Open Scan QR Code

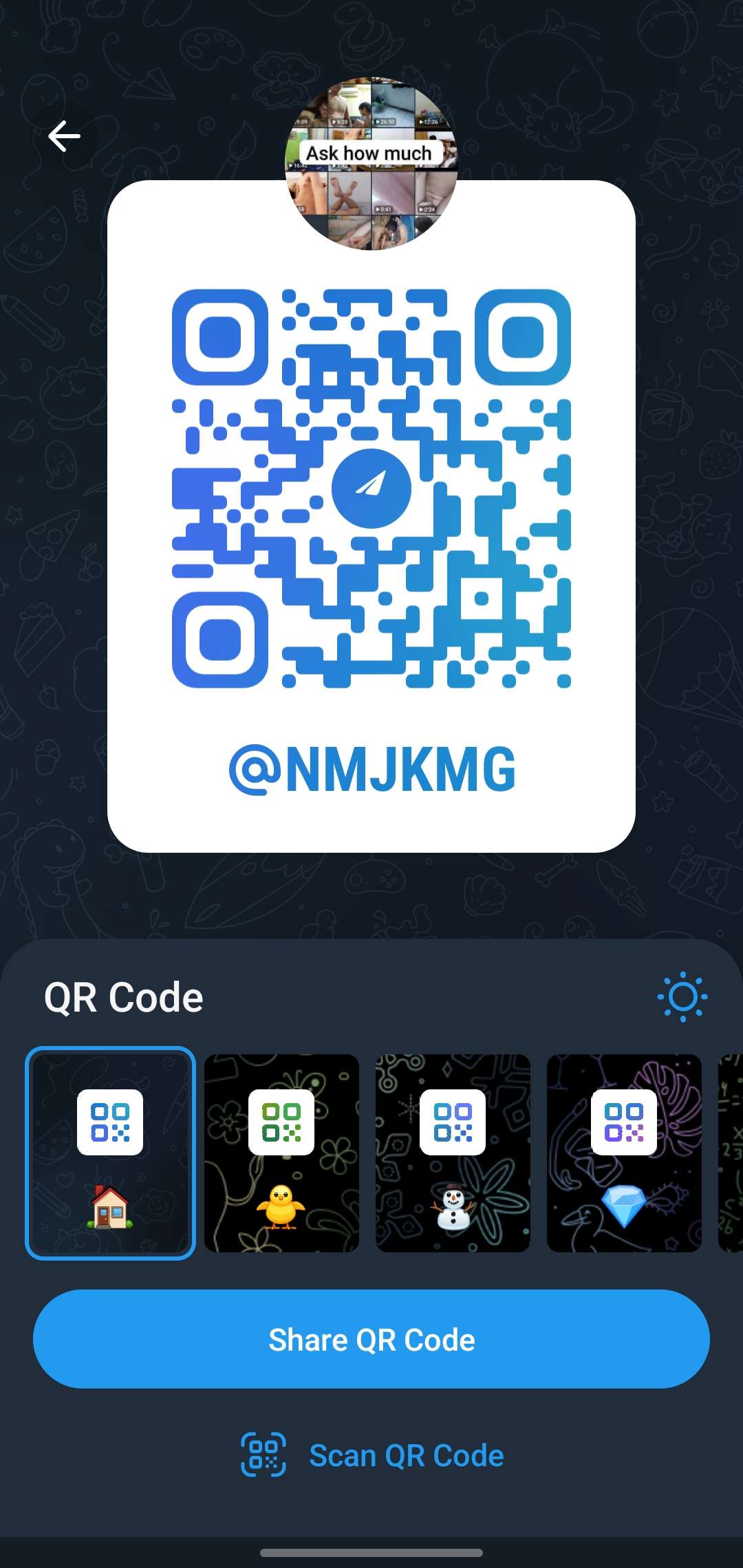[x=371, y=1455]
